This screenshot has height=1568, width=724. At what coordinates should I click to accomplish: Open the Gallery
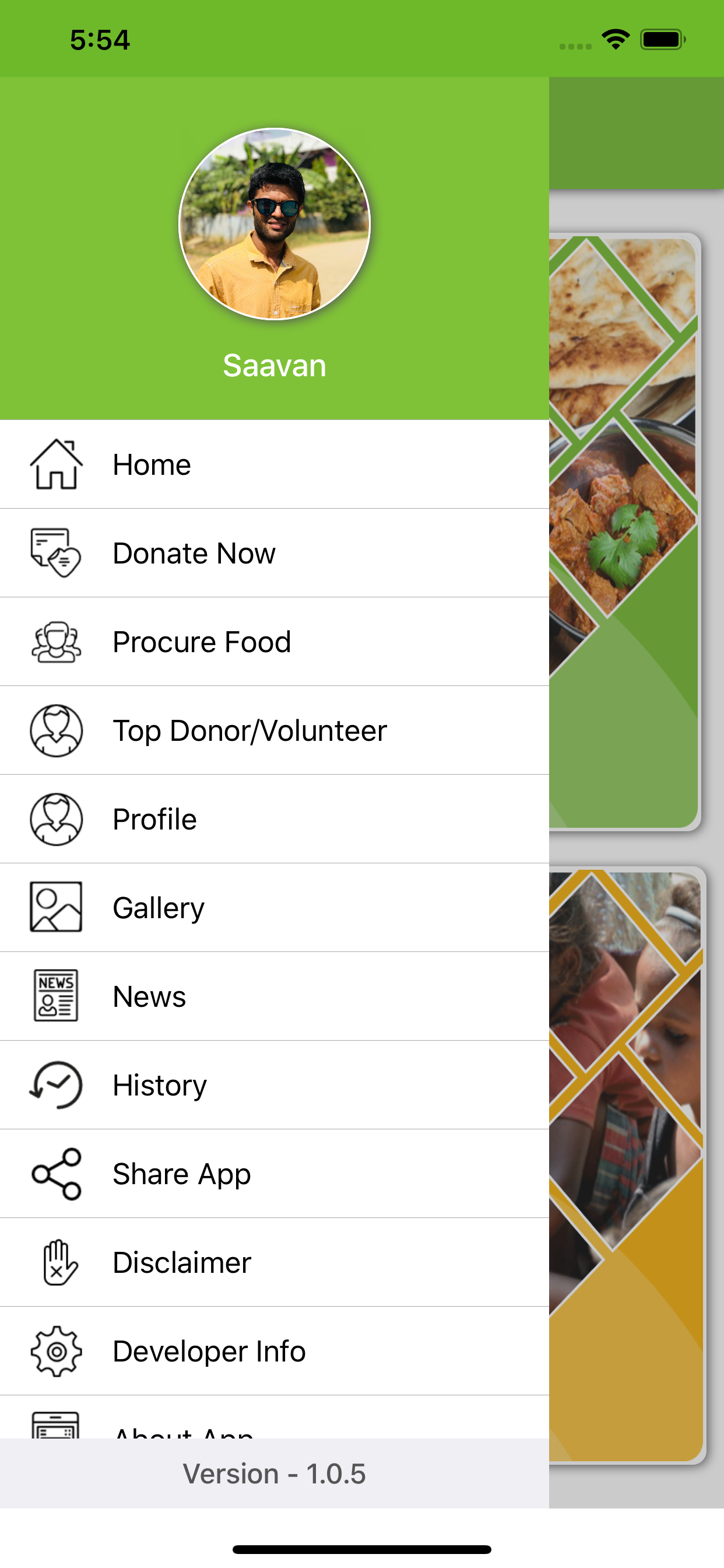coord(275,908)
